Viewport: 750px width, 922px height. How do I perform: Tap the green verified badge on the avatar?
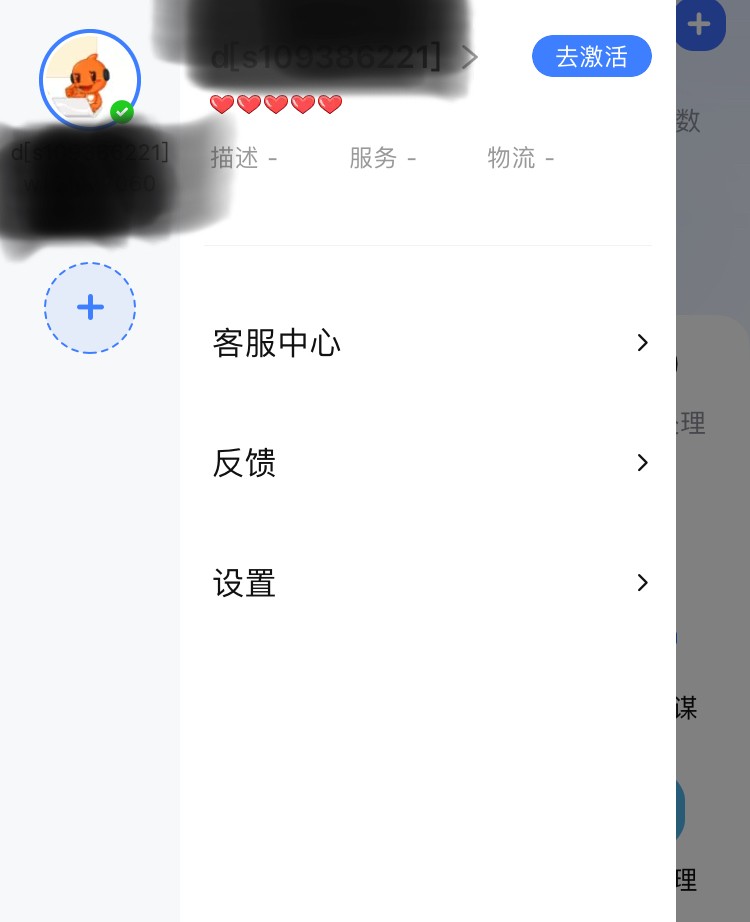click(x=122, y=112)
